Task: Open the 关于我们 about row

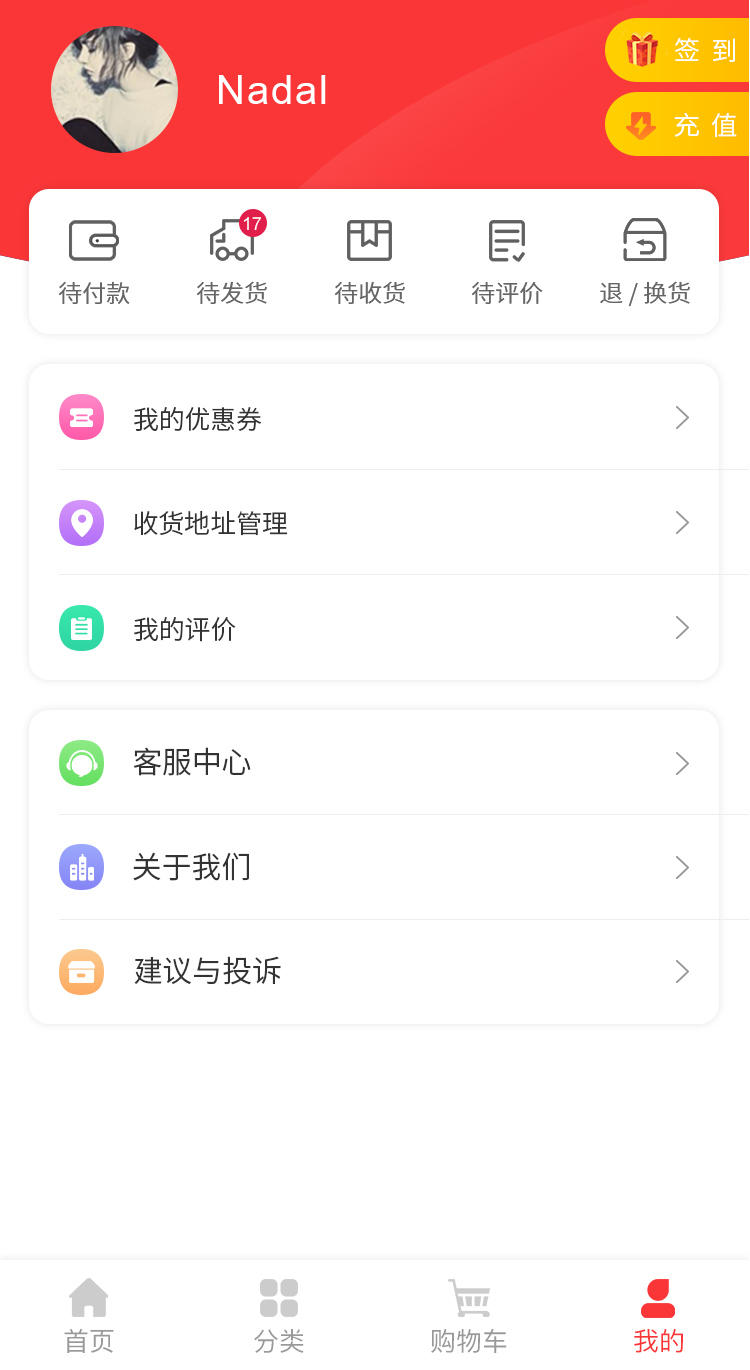Action: point(374,867)
